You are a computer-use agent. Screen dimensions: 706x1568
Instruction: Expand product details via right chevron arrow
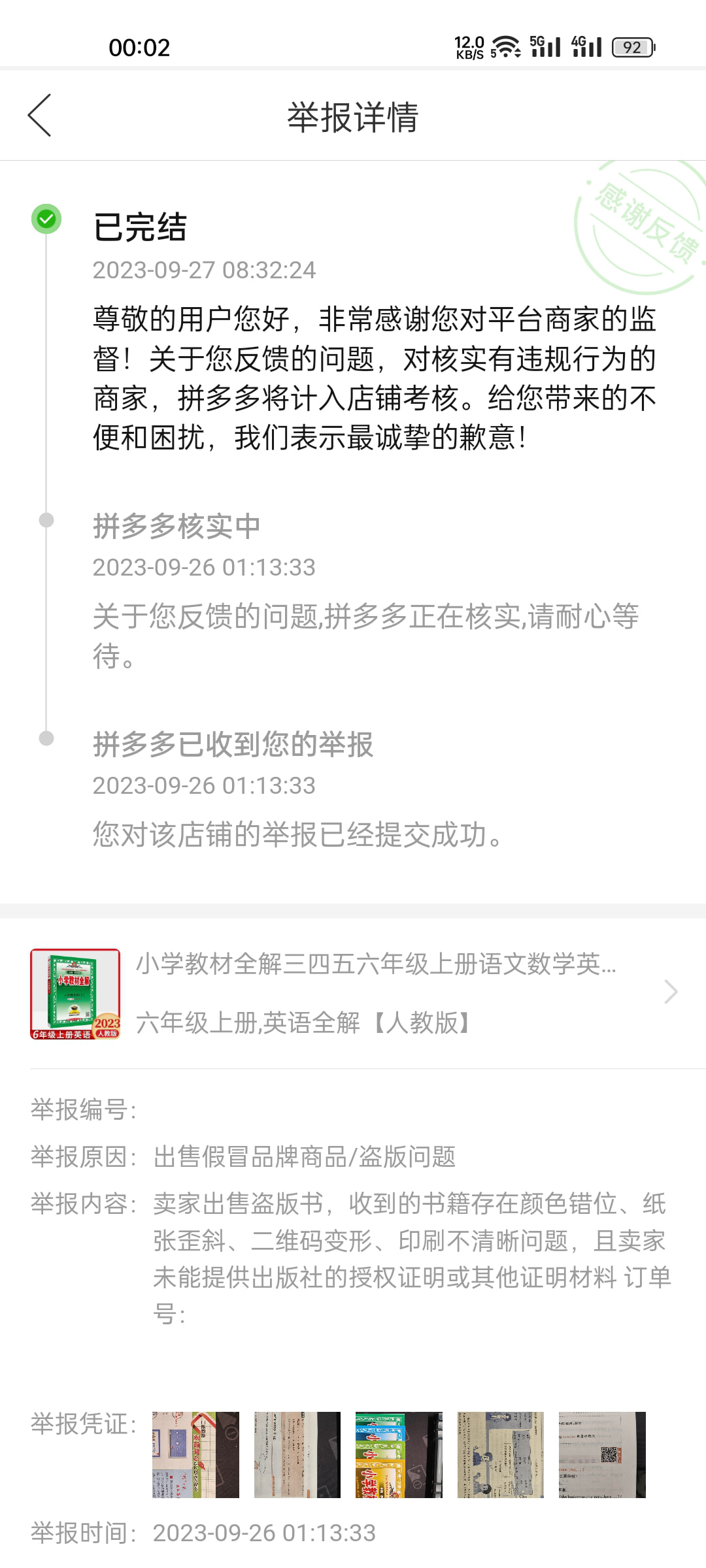tap(669, 992)
